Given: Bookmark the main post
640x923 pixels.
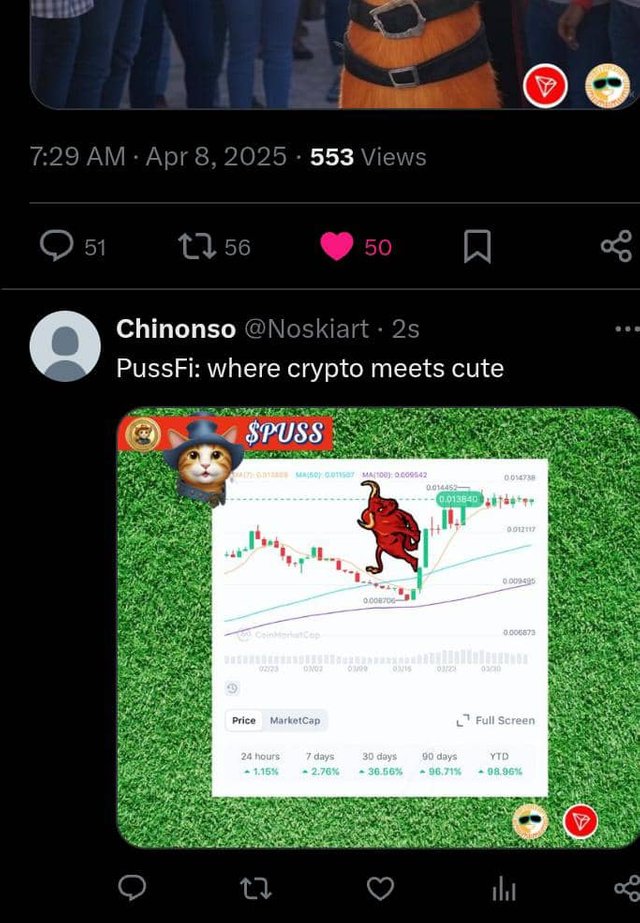Looking at the screenshot, I should click(x=478, y=246).
